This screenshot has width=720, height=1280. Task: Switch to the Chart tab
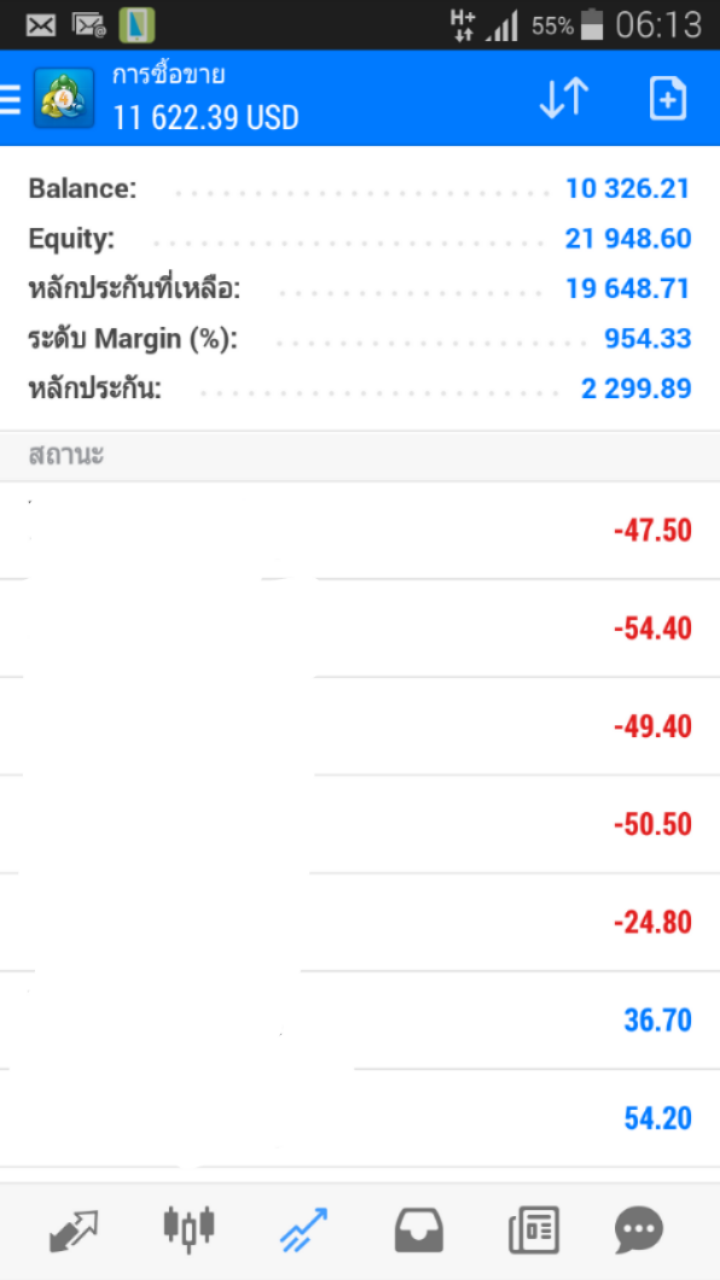click(x=189, y=1228)
